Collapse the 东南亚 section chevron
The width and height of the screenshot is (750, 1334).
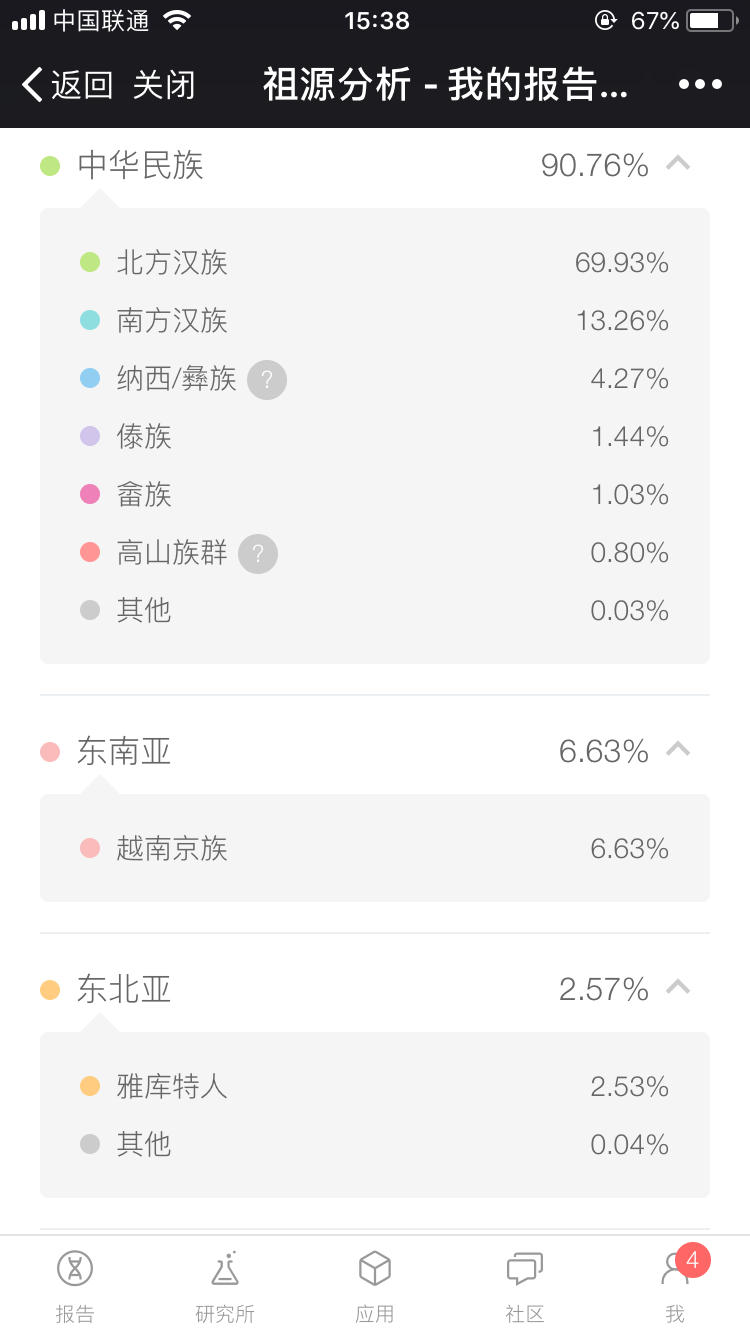pyautogui.click(x=678, y=749)
